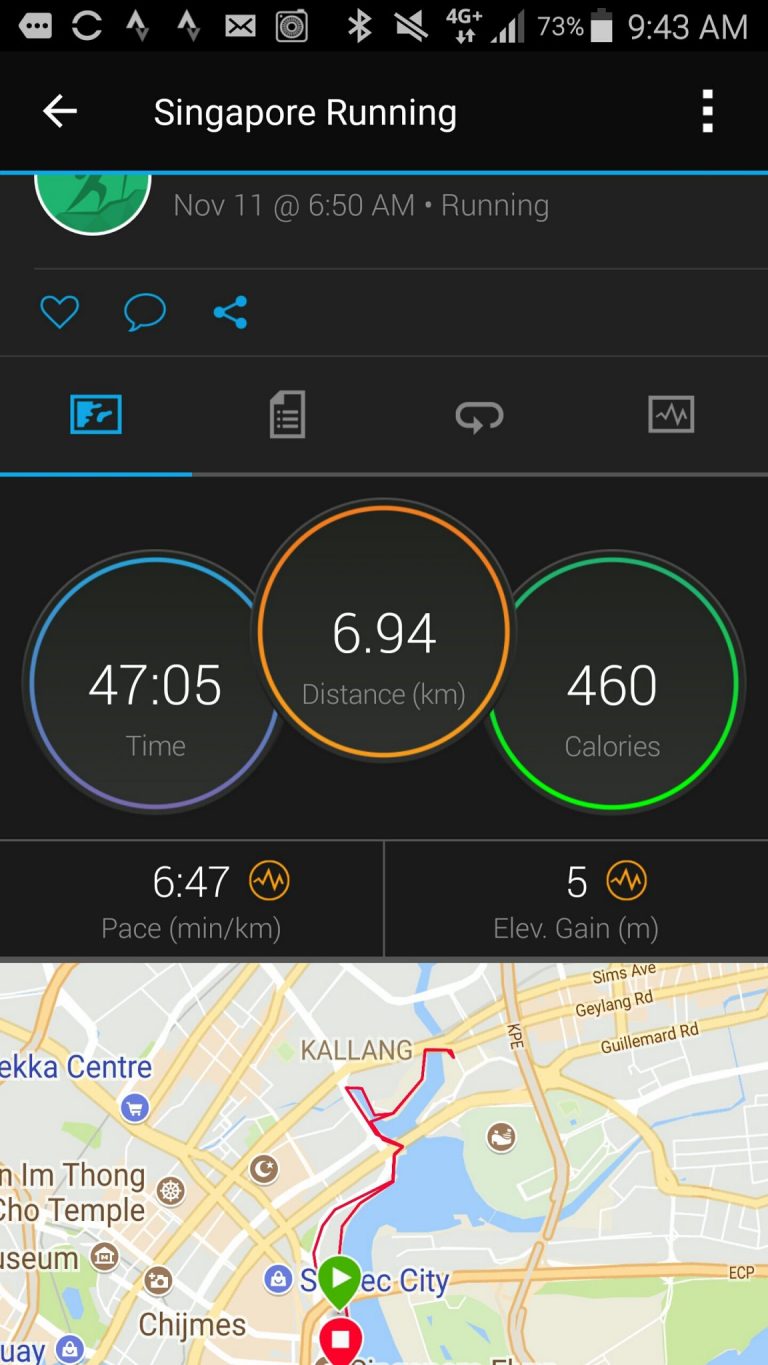This screenshot has height=1365, width=768.
Task: Share this running activity
Action: [230, 313]
